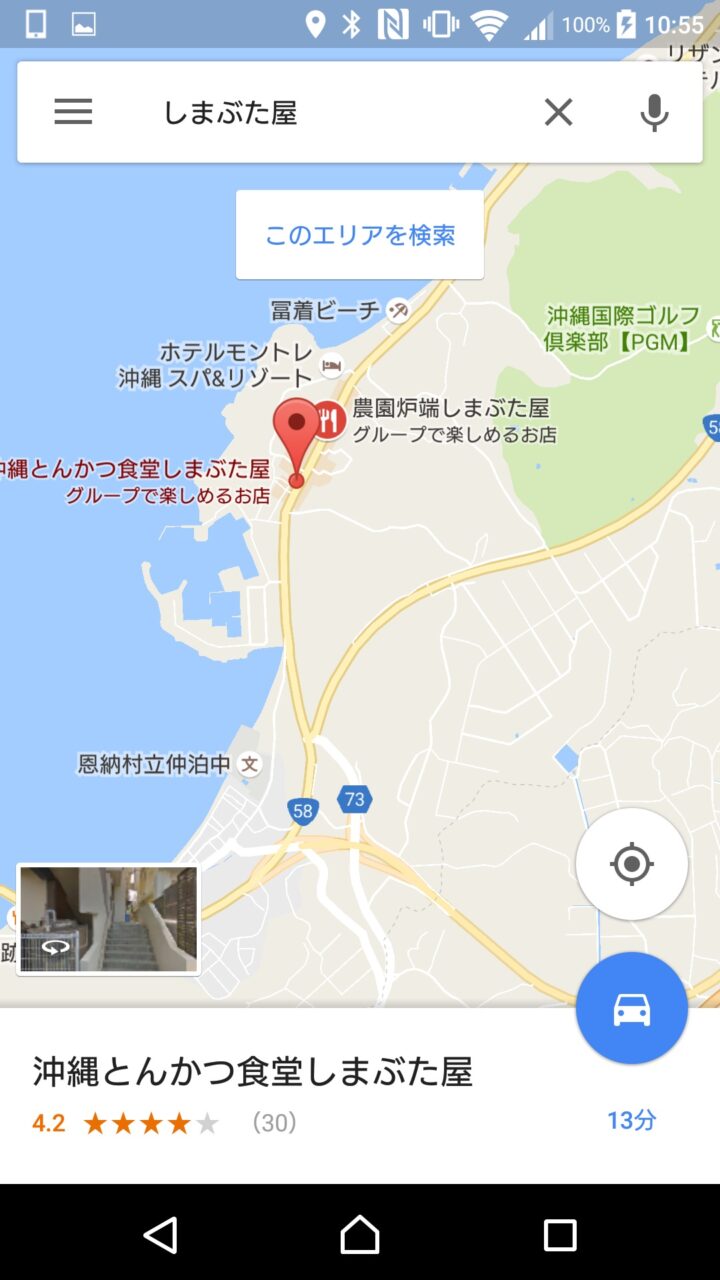Open recent apps overview
This screenshot has height=1280, width=720.
[x=559, y=1235]
